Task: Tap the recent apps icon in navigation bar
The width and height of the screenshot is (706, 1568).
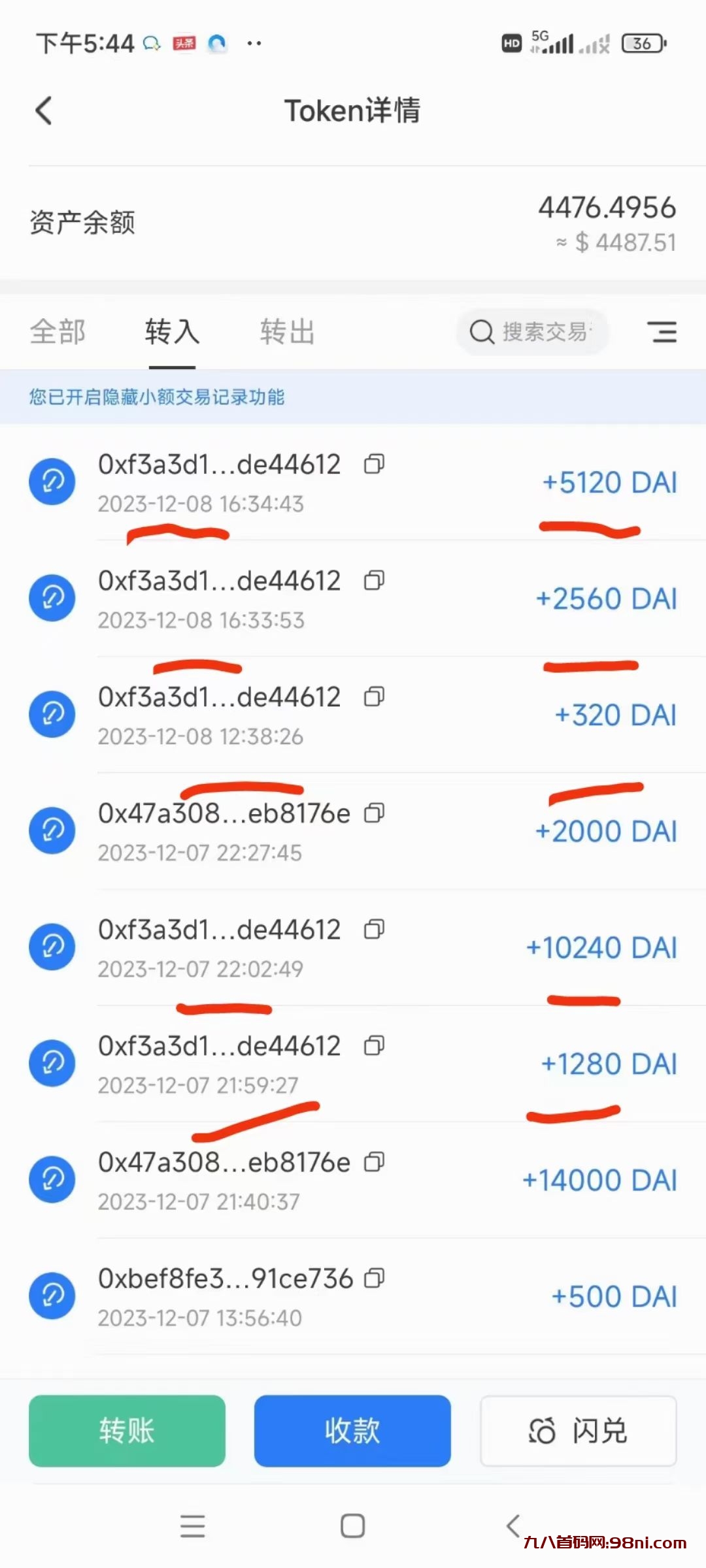Action: click(192, 1526)
